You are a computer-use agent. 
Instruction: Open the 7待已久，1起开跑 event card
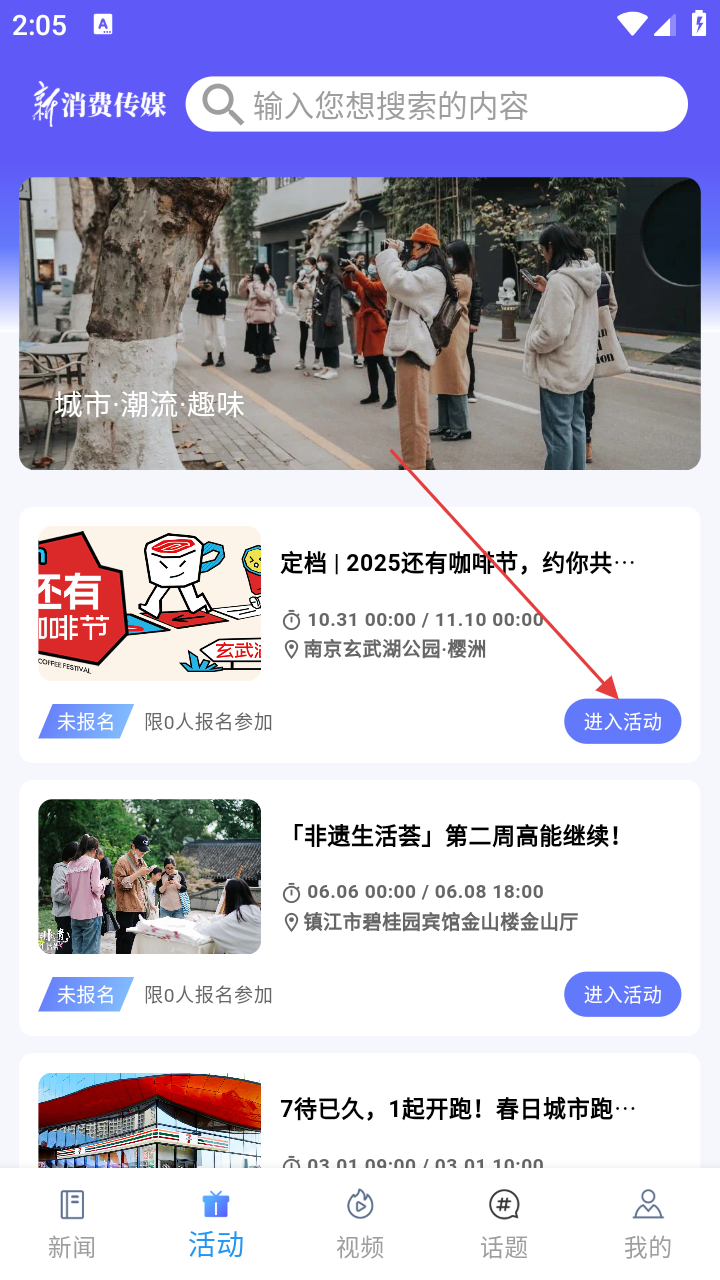point(458,1108)
